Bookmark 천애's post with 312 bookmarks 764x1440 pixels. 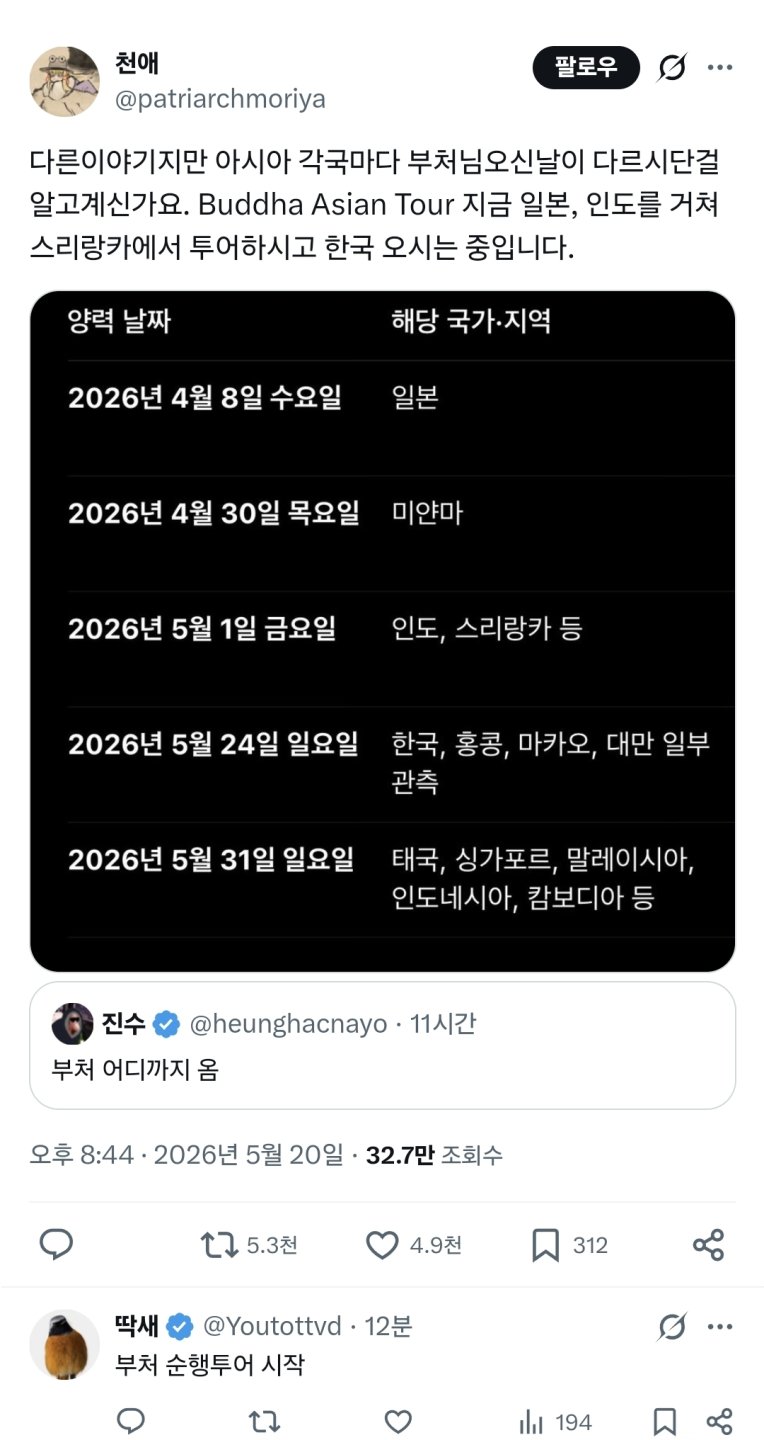(569, 1245)
